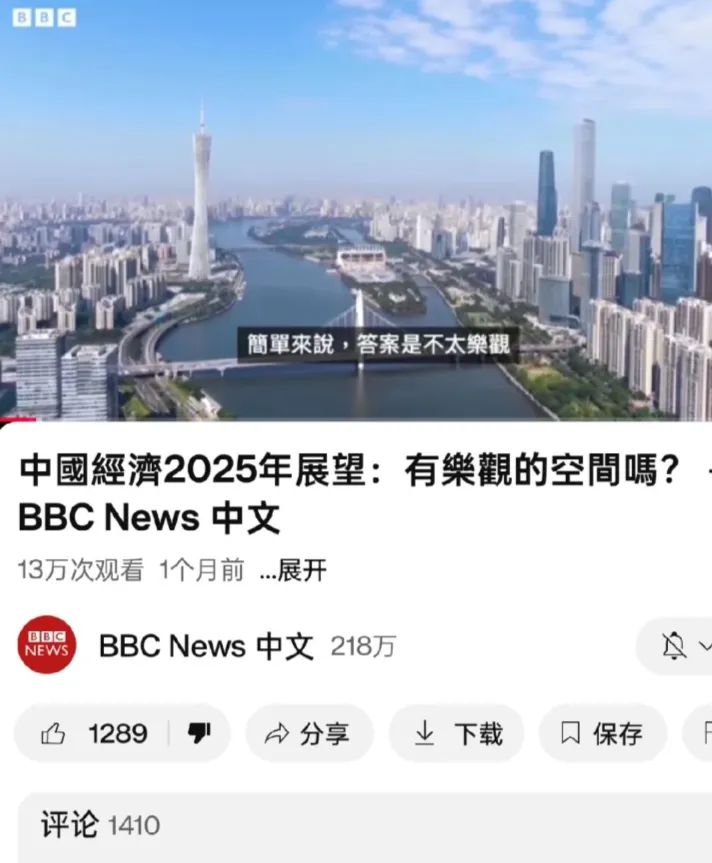Dislike this video

click(x=200, y=734)
